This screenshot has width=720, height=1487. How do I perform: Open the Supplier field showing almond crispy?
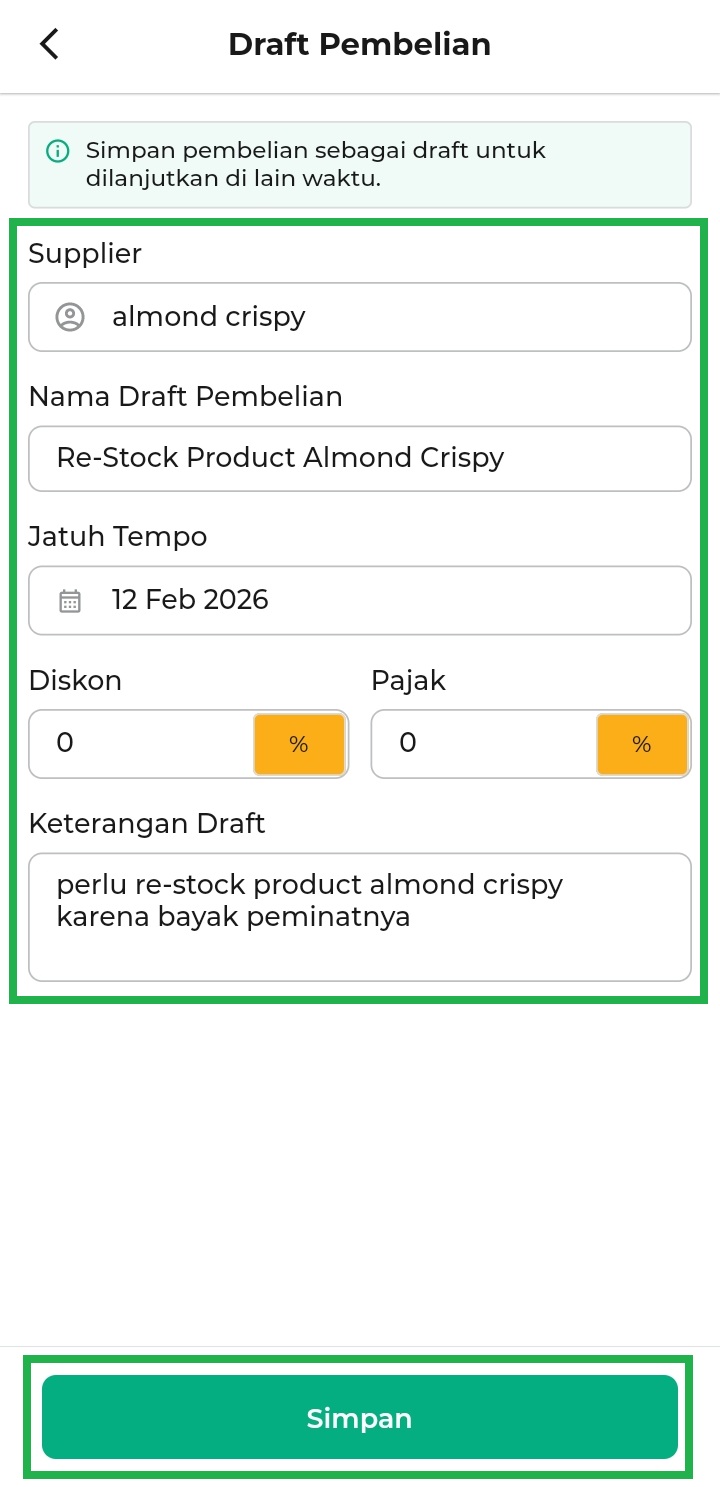(x=359, y=317)
